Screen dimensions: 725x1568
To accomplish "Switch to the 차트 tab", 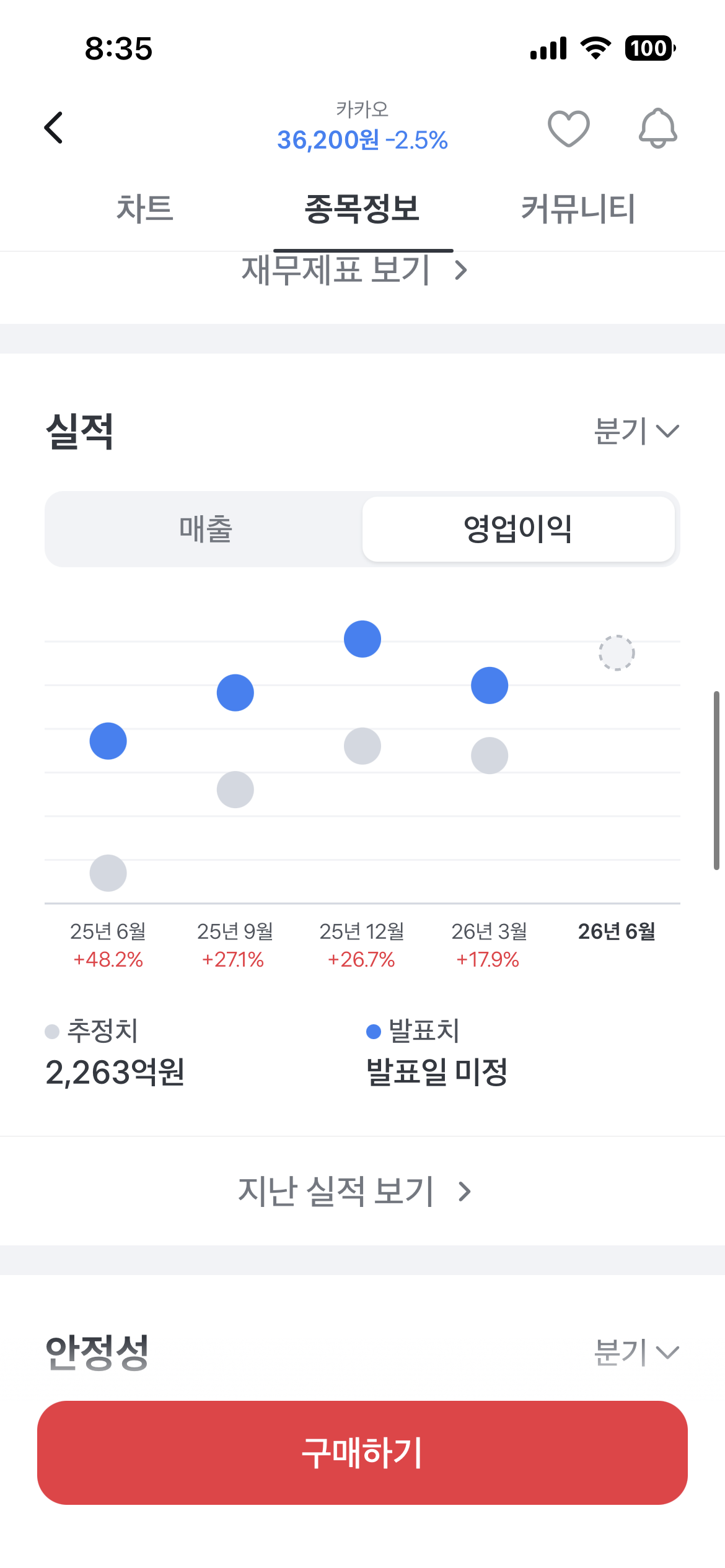I will (x=144, y=208).
